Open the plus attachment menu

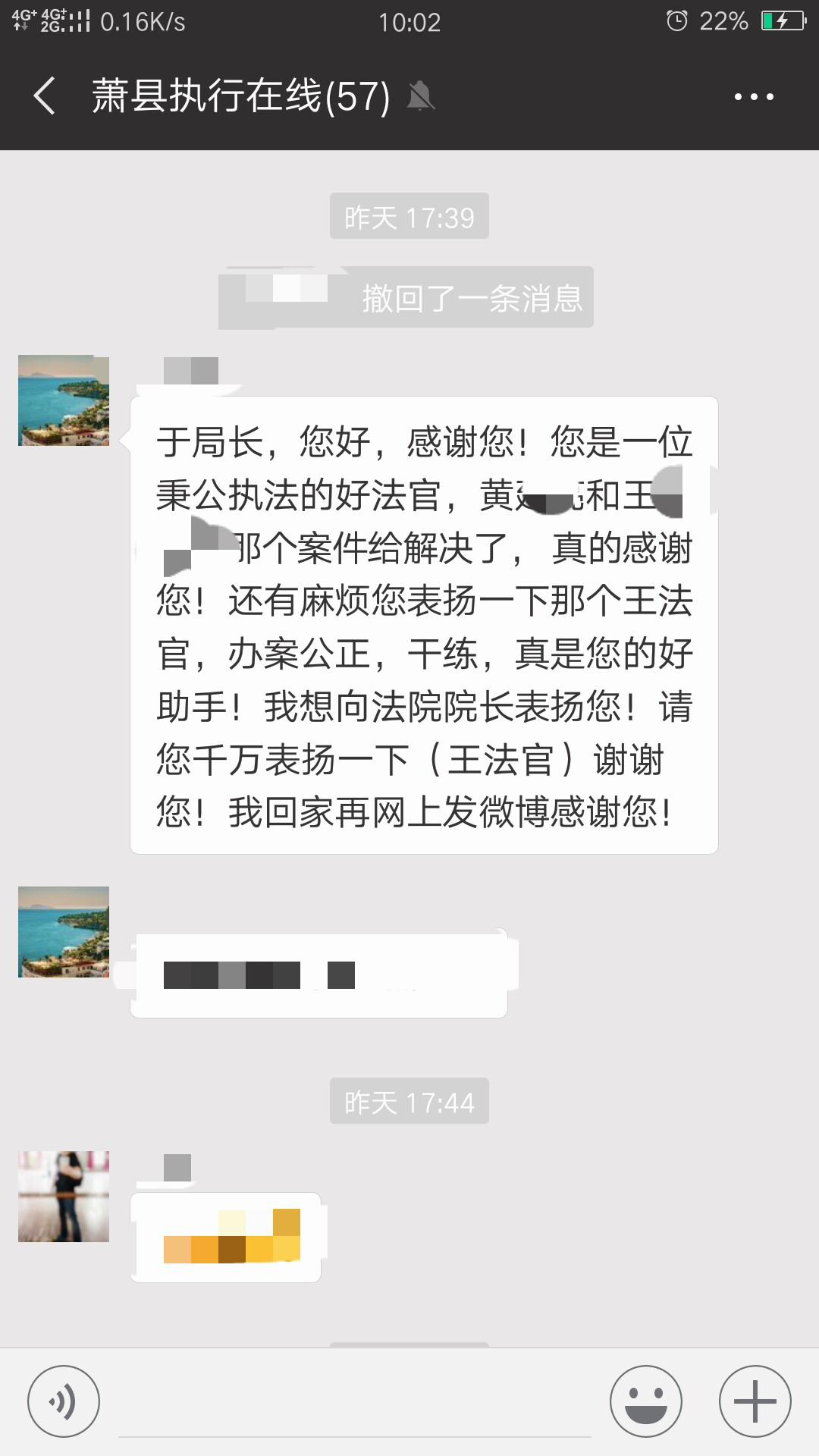(755, 1401)
